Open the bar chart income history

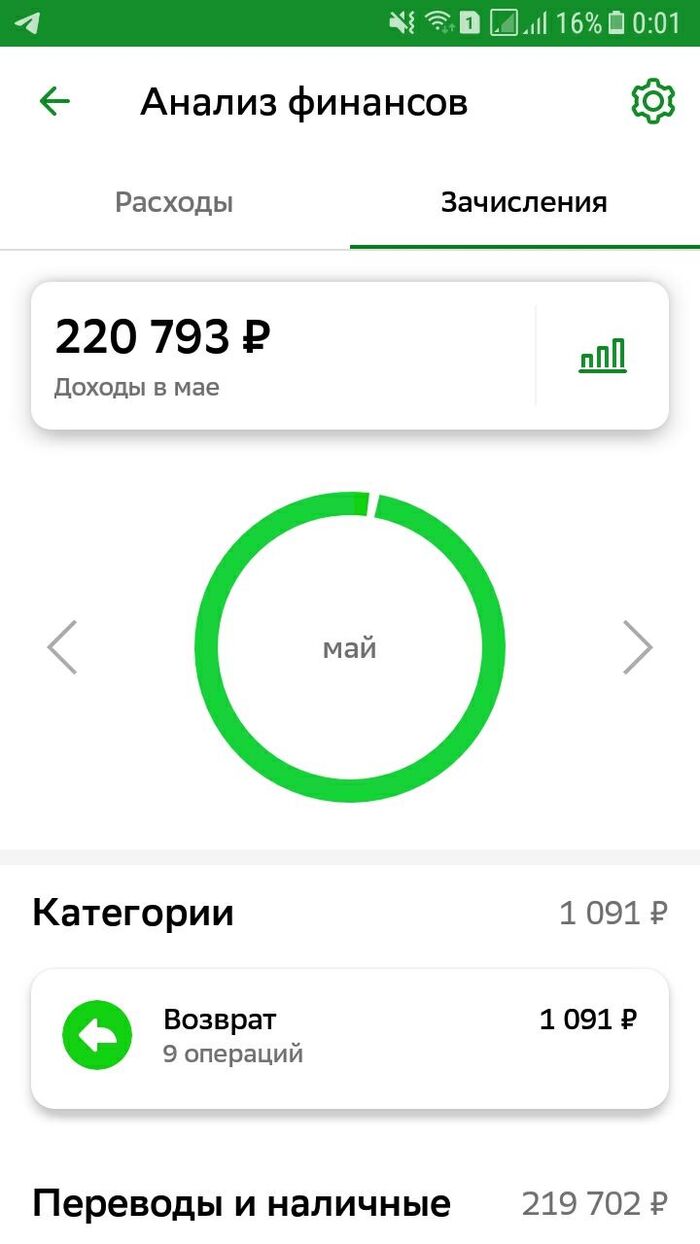[602, 356]
